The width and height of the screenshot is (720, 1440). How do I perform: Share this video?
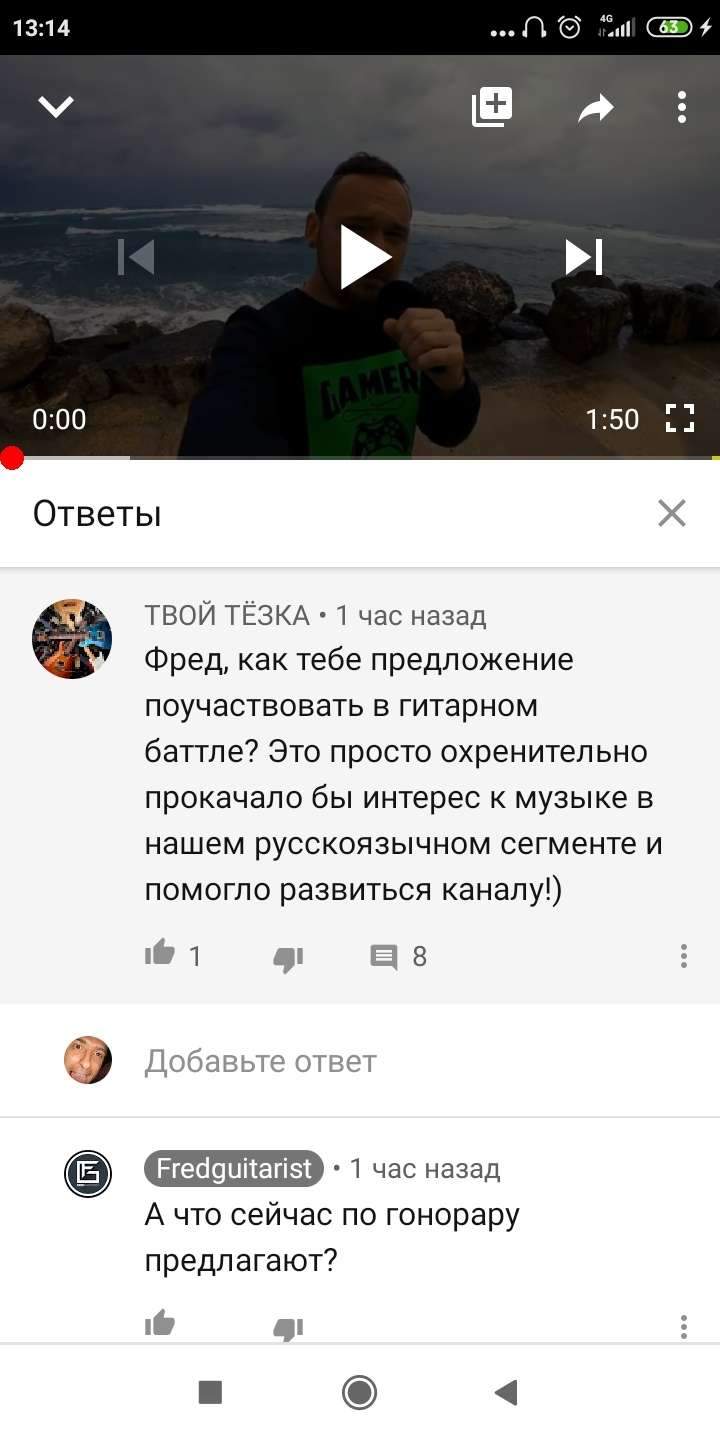tap(596, 108)
